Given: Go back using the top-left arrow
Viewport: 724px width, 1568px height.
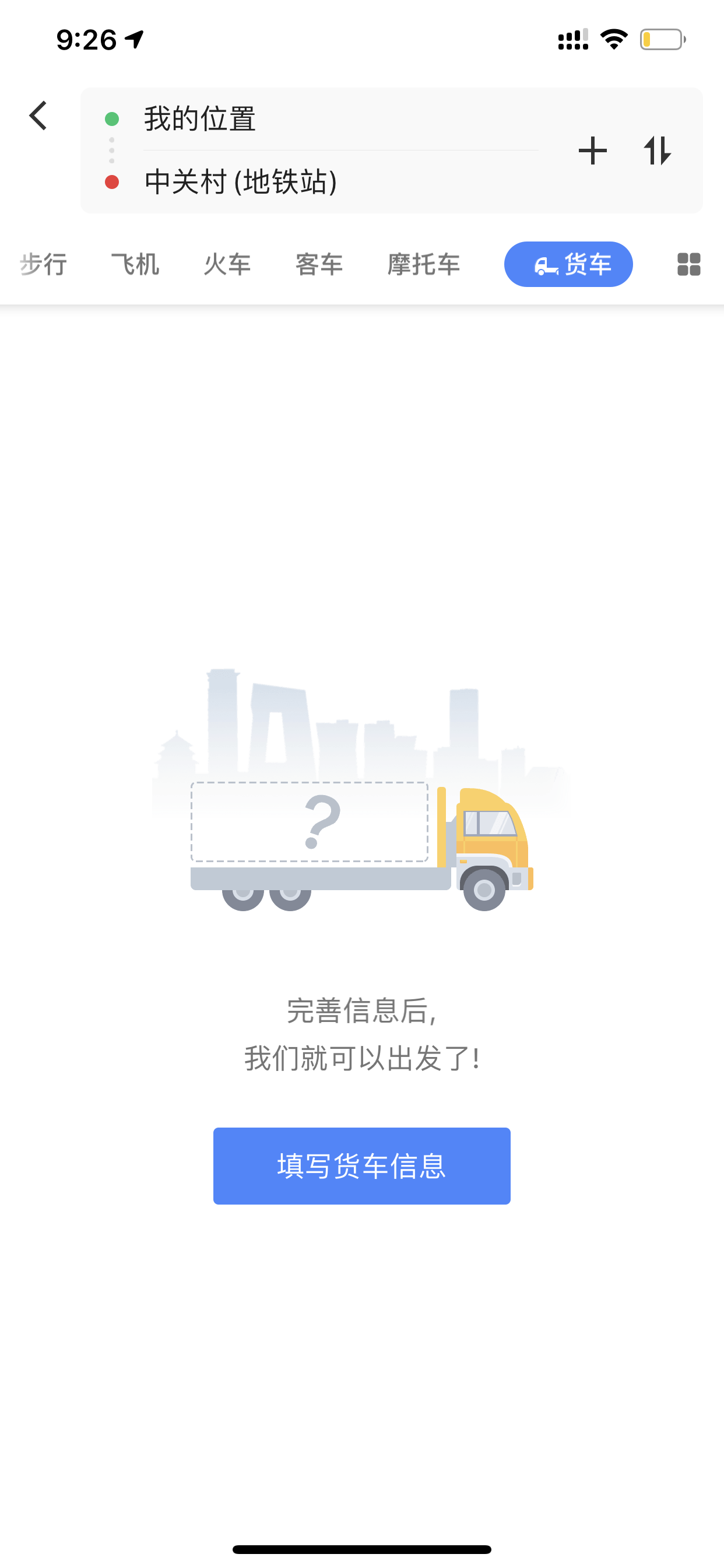Looking at the screenshot, I should click(x=38, y=116).
